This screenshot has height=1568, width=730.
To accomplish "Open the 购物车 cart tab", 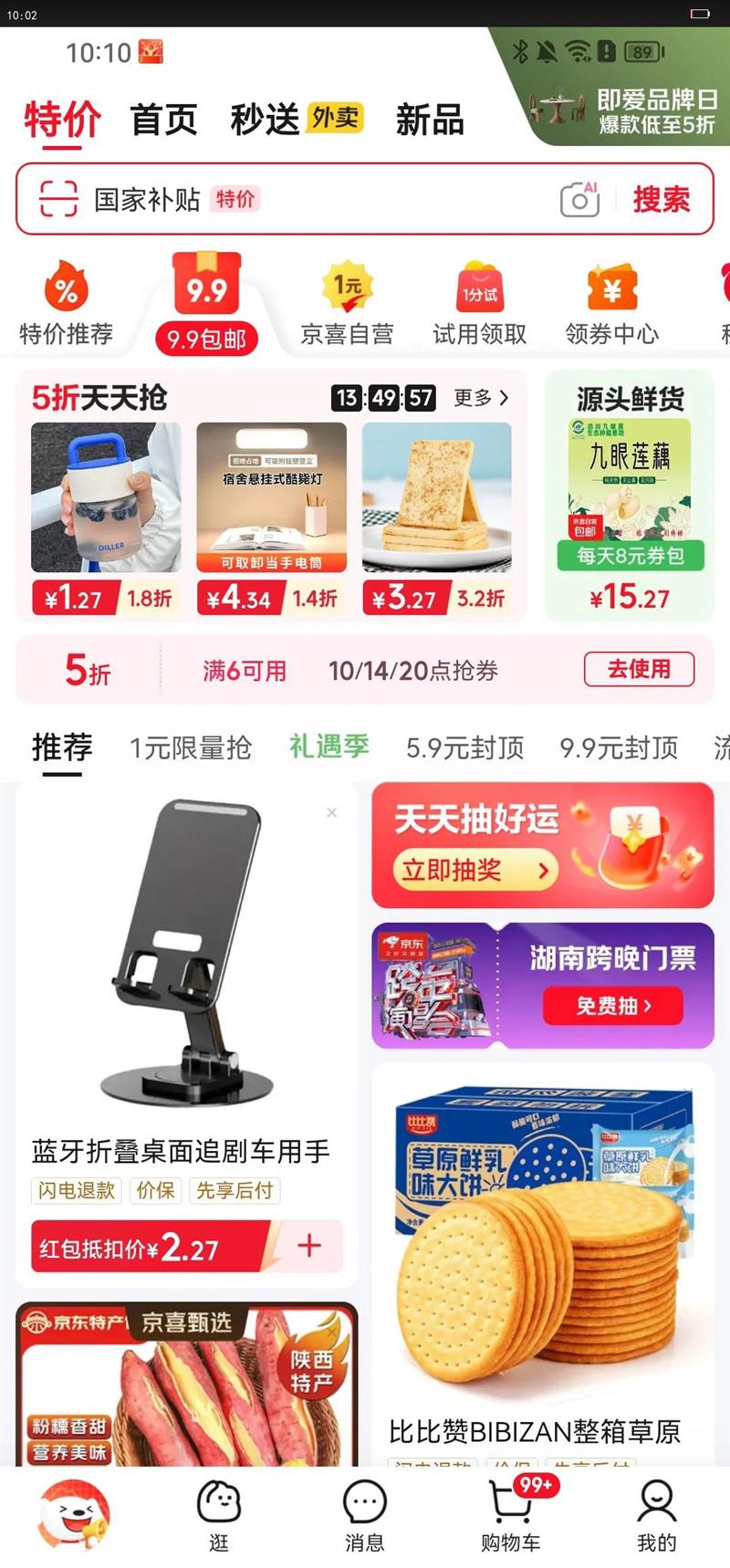I will (511, 1514).
